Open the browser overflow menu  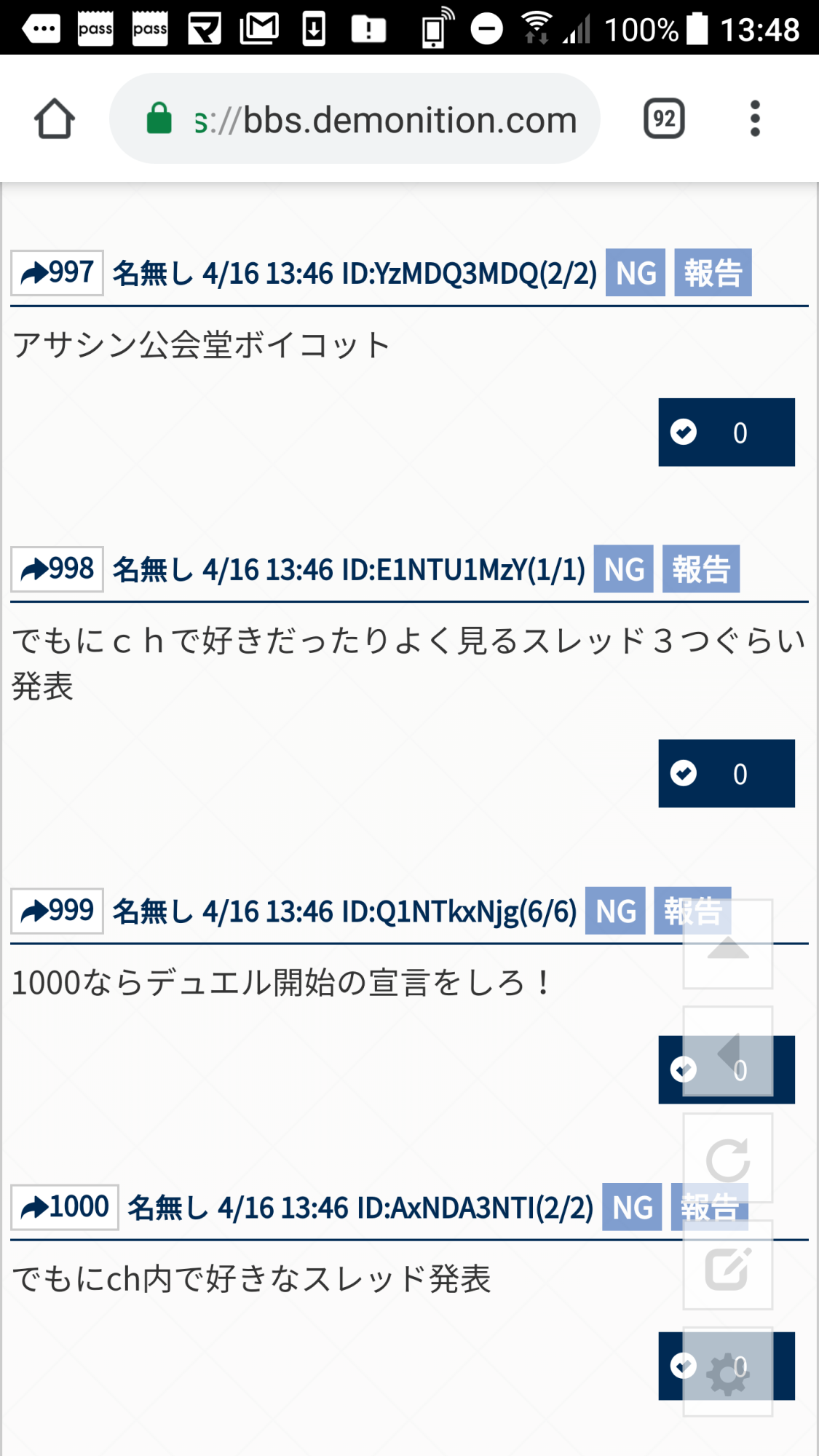[755, 119]
